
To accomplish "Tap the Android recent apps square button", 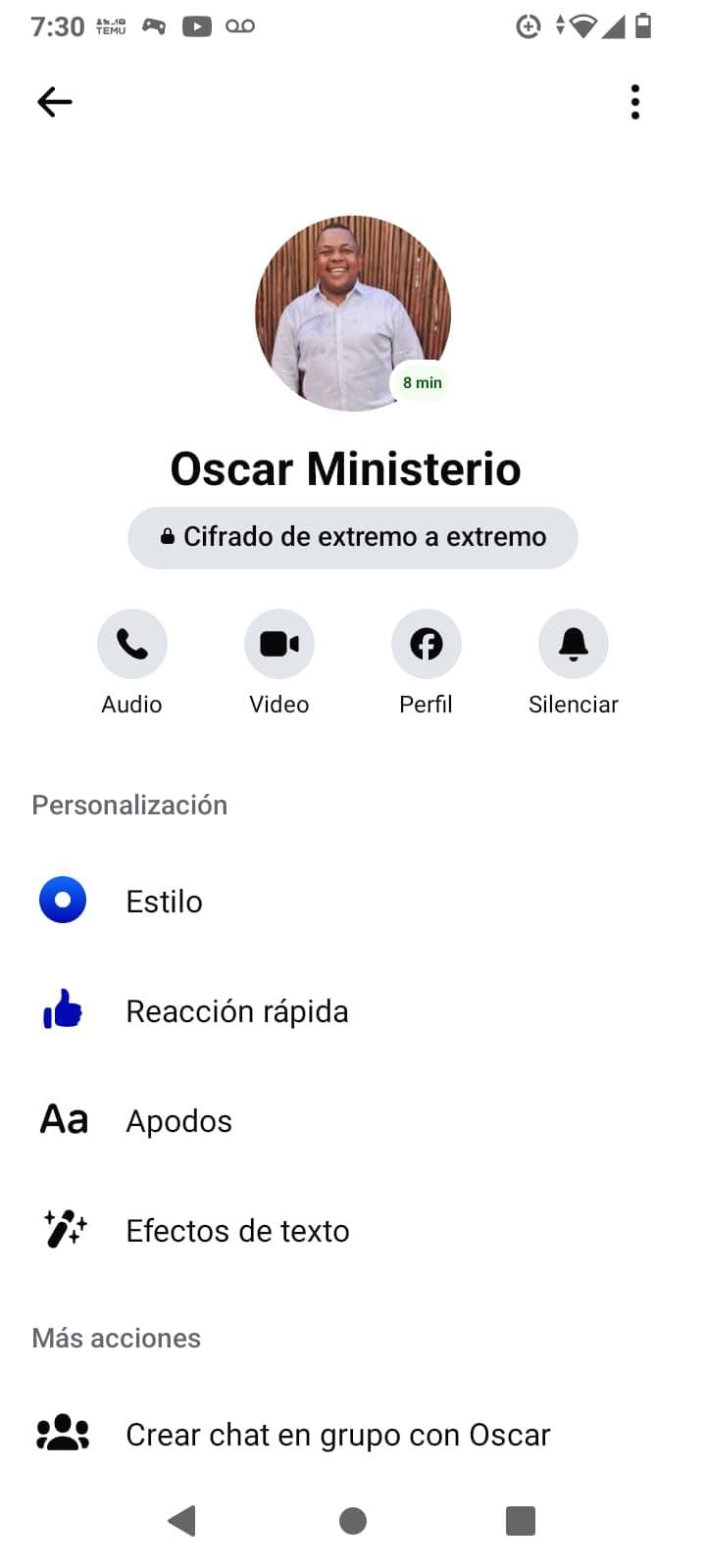I will (x=518, y=1520).
